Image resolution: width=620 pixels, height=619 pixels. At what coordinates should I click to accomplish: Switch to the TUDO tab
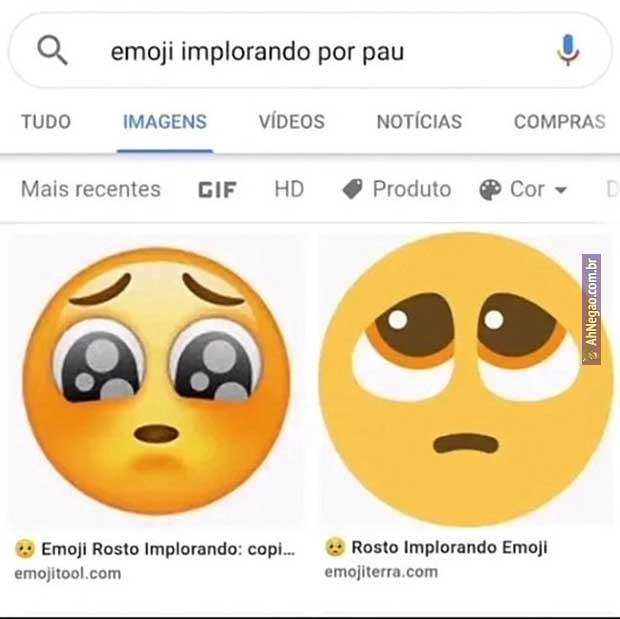[46, 122]
